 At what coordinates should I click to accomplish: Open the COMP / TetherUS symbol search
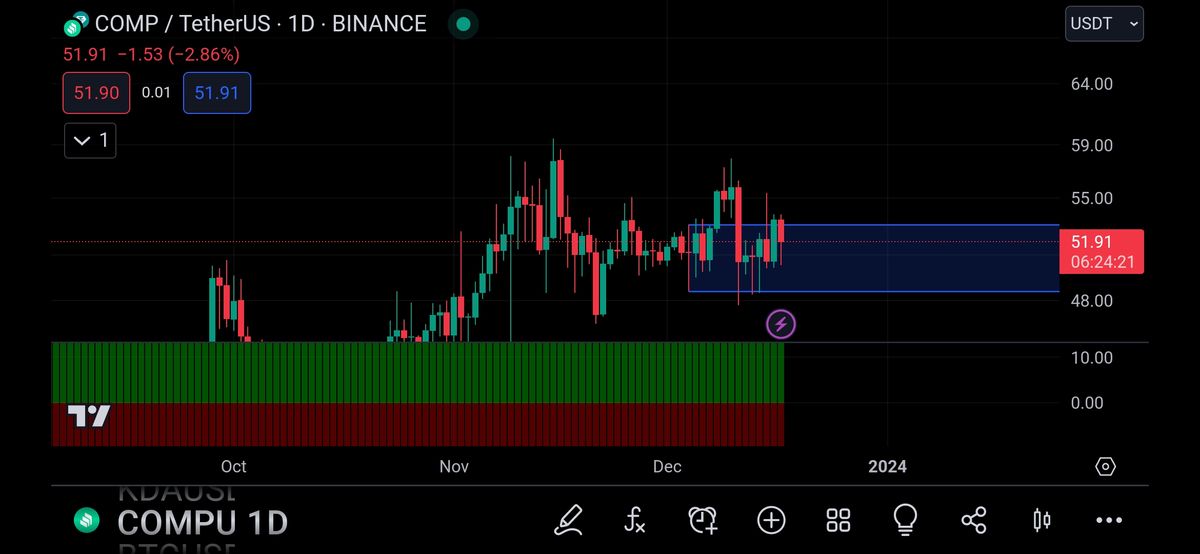(x=182, y=23)
